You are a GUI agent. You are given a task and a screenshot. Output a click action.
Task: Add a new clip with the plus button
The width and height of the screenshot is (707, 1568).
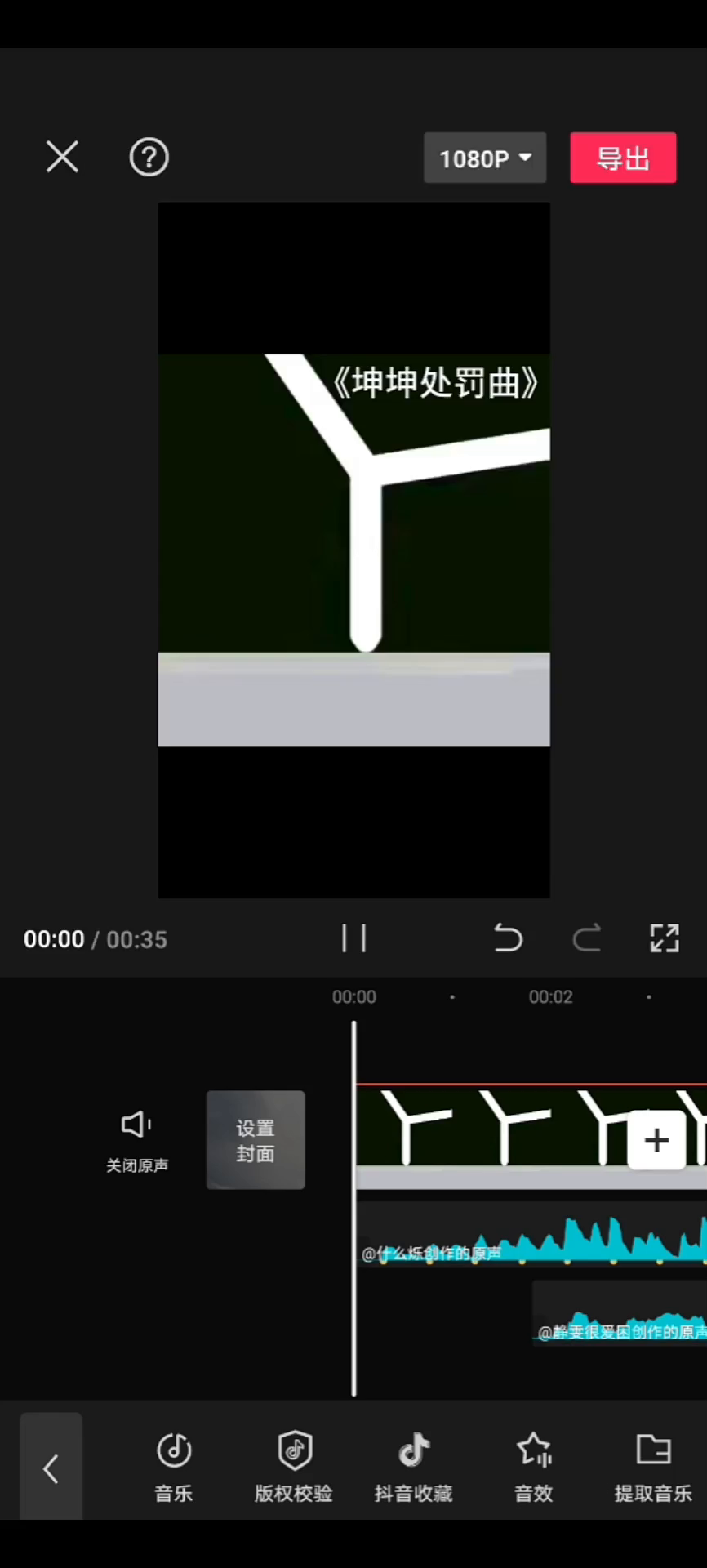tap(656, 1140)
